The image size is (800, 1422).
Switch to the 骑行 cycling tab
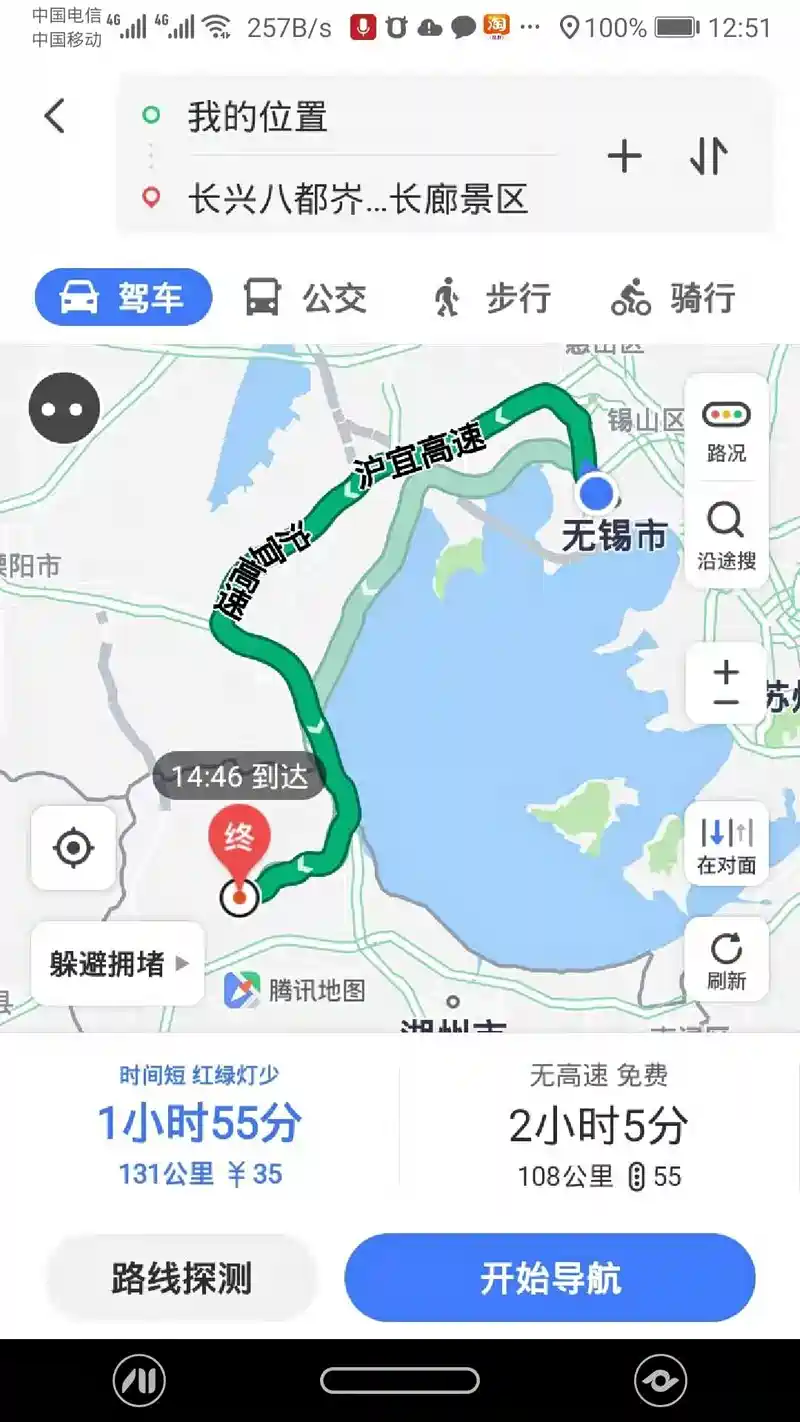[674, 297]
